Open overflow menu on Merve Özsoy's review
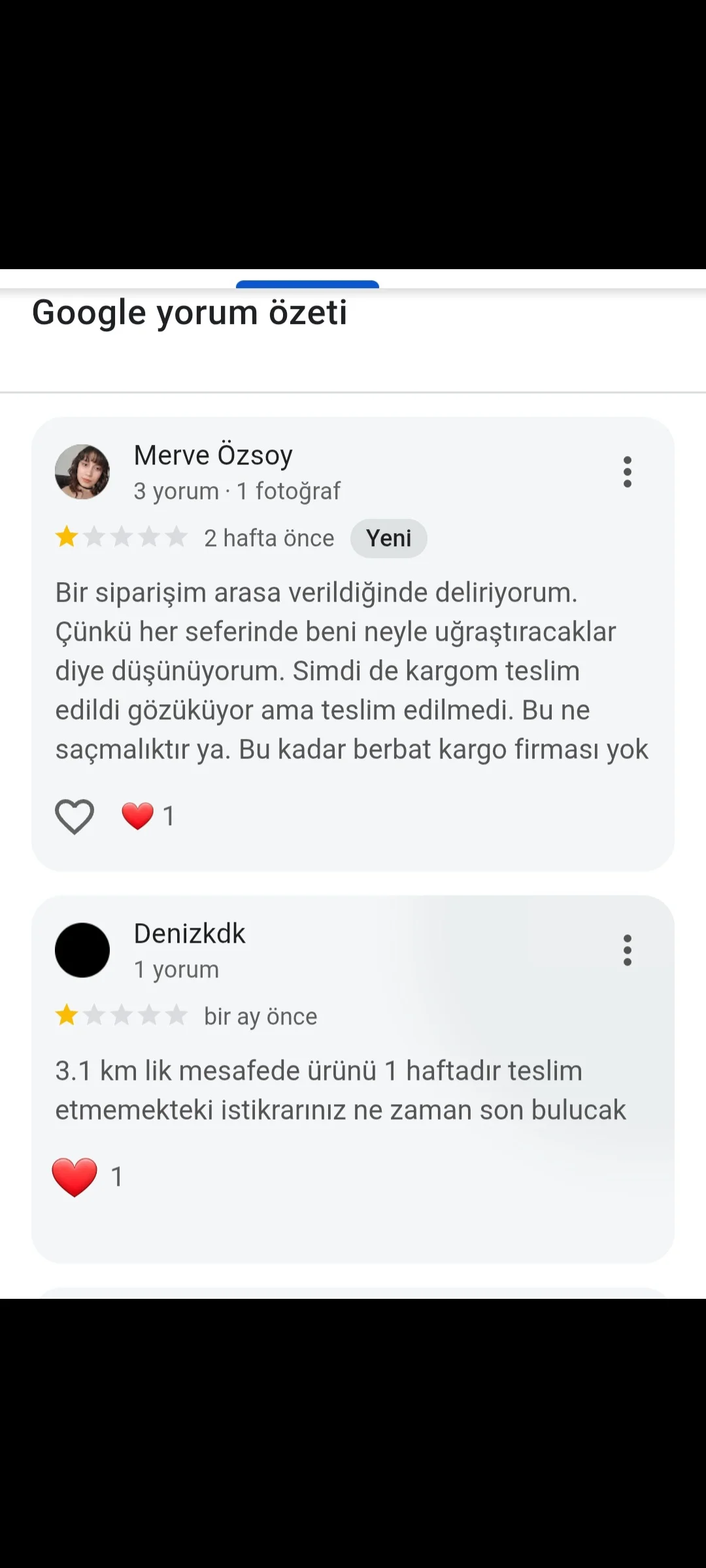 [x=628, y=472]
